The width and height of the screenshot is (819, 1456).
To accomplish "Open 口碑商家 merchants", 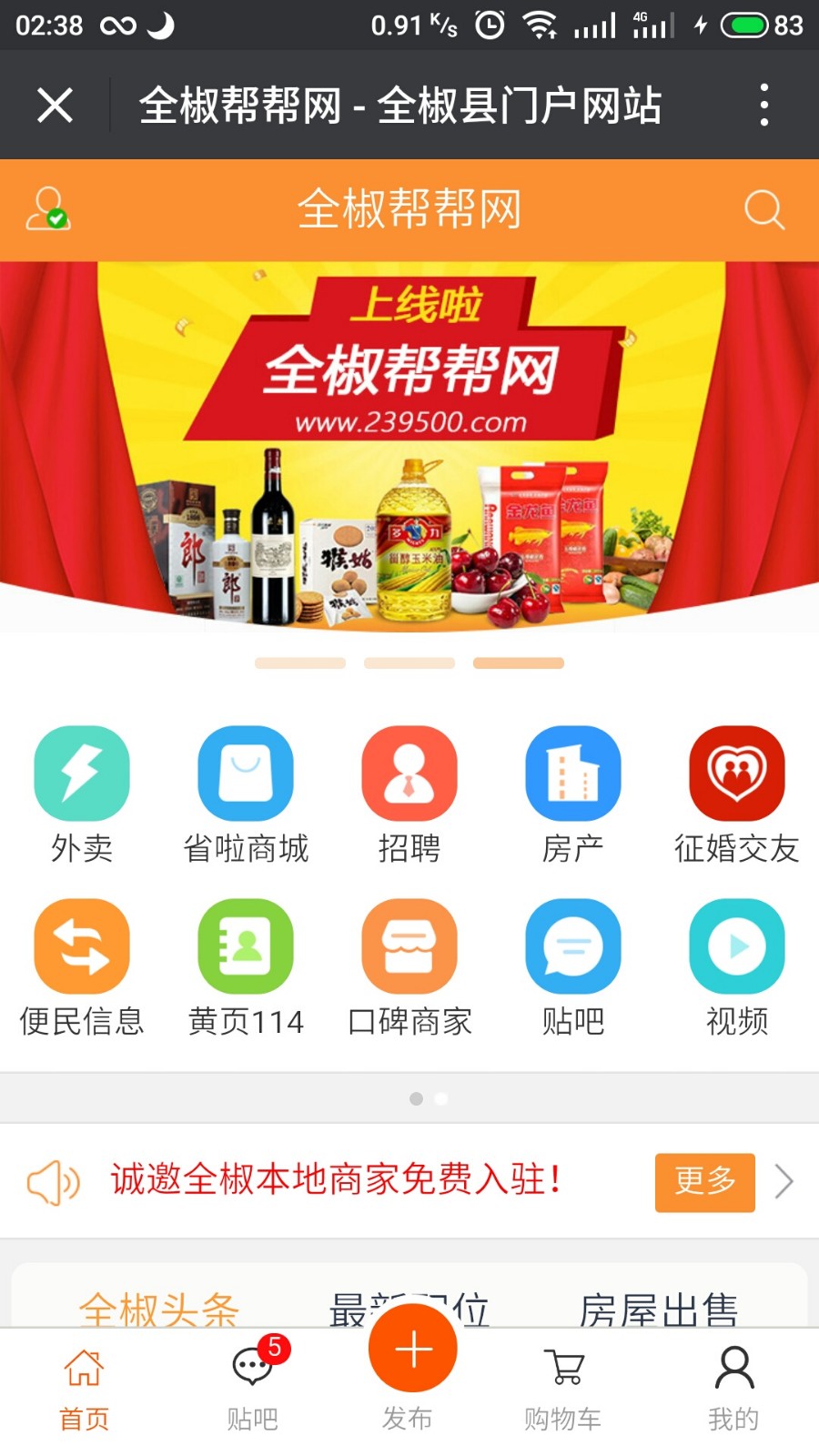I will [409, 967].
